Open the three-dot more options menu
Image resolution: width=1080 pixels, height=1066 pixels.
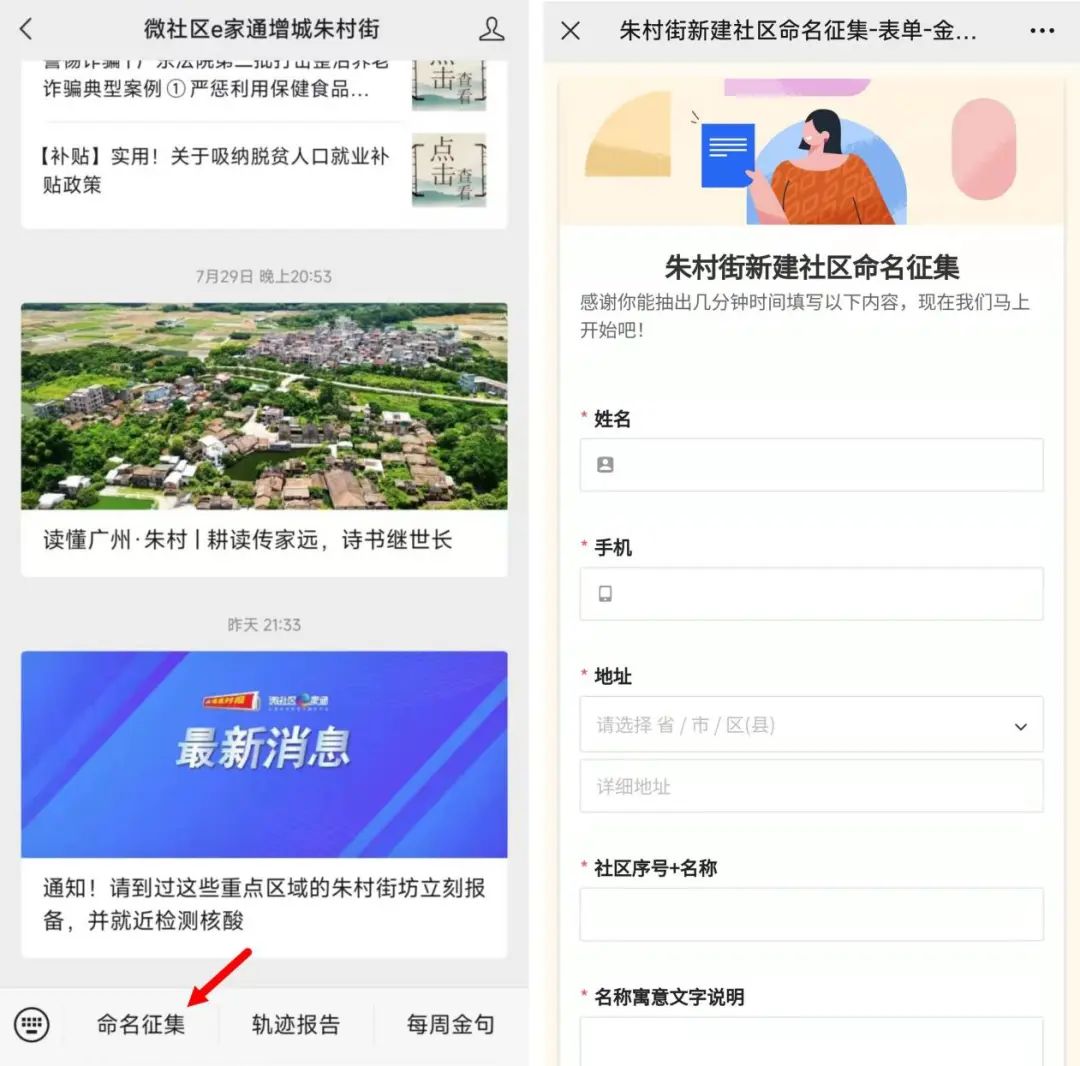coord(1041,31)
